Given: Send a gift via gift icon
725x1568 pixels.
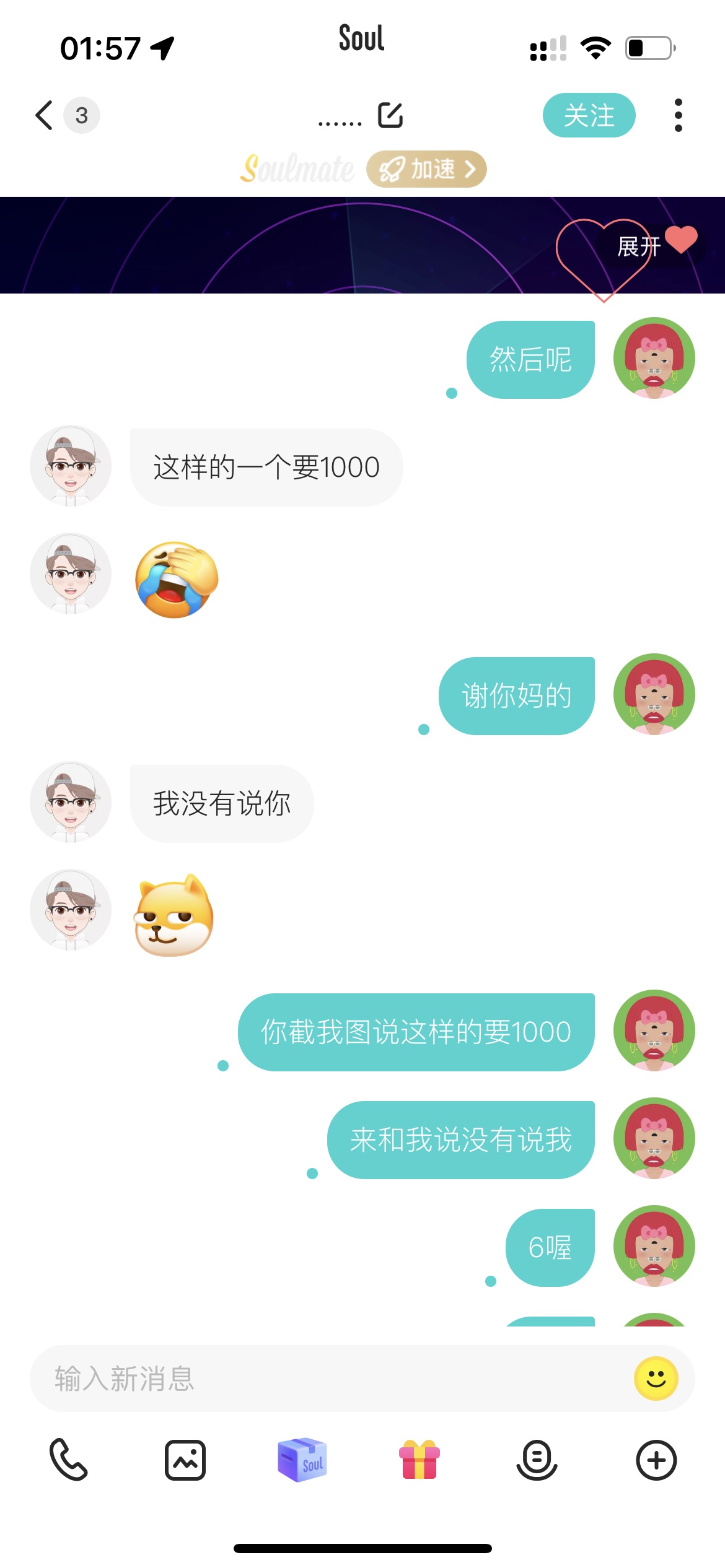Looking at the screenshot, I should pos(420,1460).
